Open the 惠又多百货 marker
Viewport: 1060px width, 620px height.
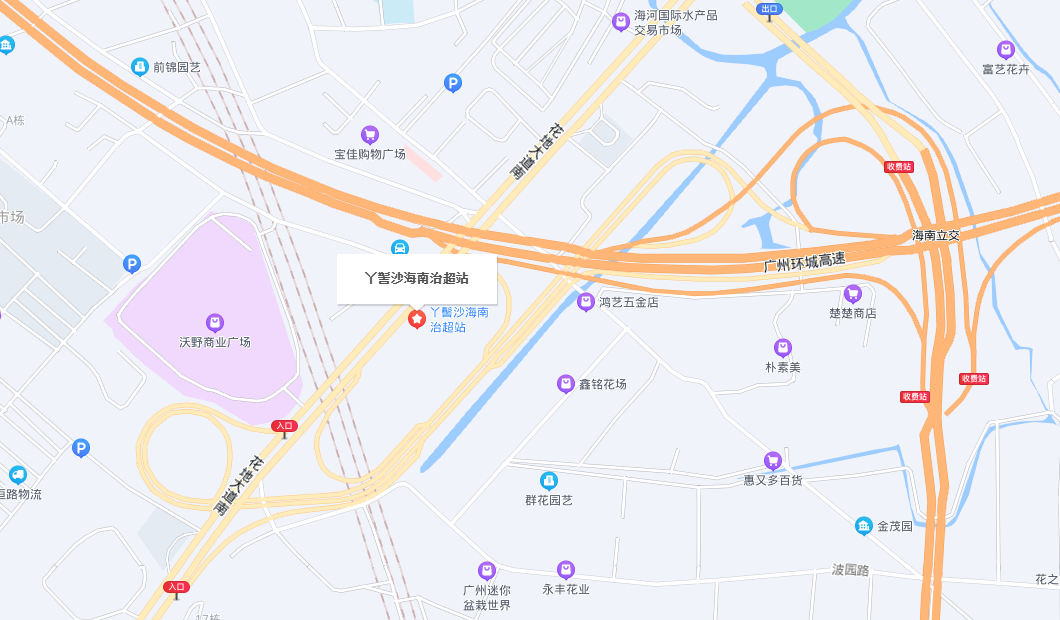772,460
